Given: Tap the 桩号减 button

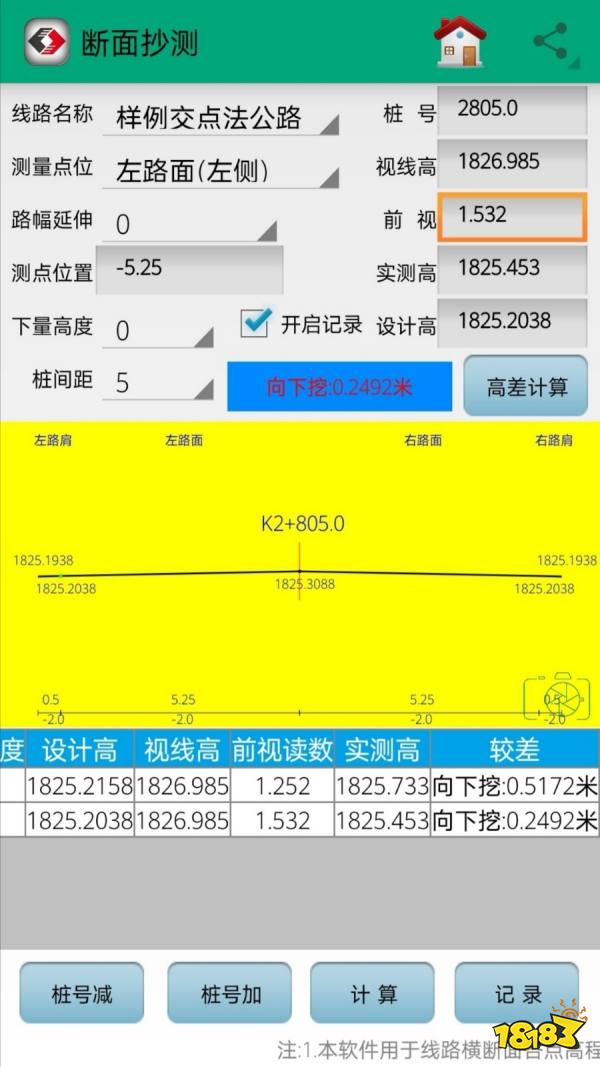Looking at the screenshot, I should coord(82,993).
